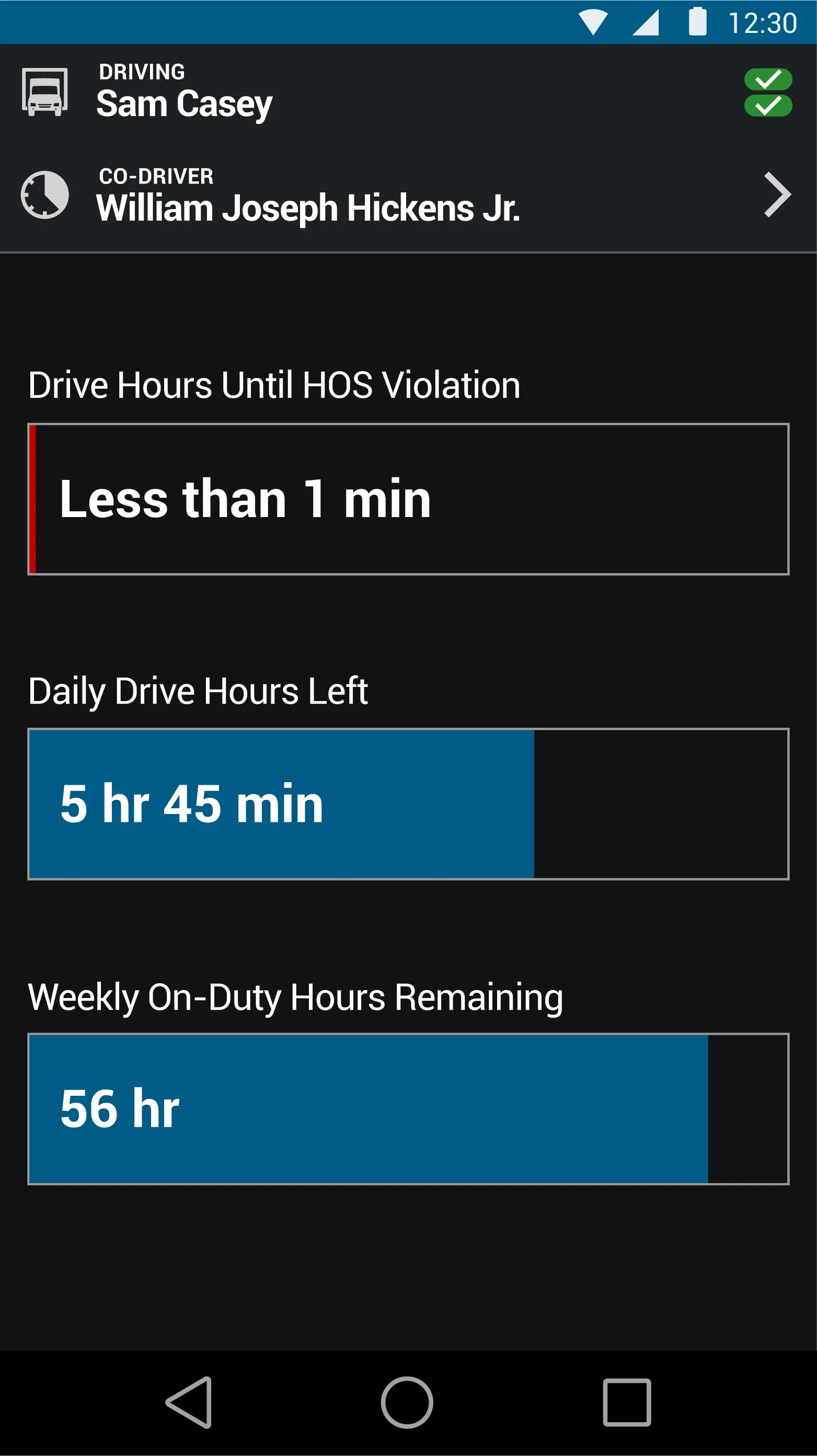Tap the DRIVING status indicator for Sam Casey

[141, 71]
